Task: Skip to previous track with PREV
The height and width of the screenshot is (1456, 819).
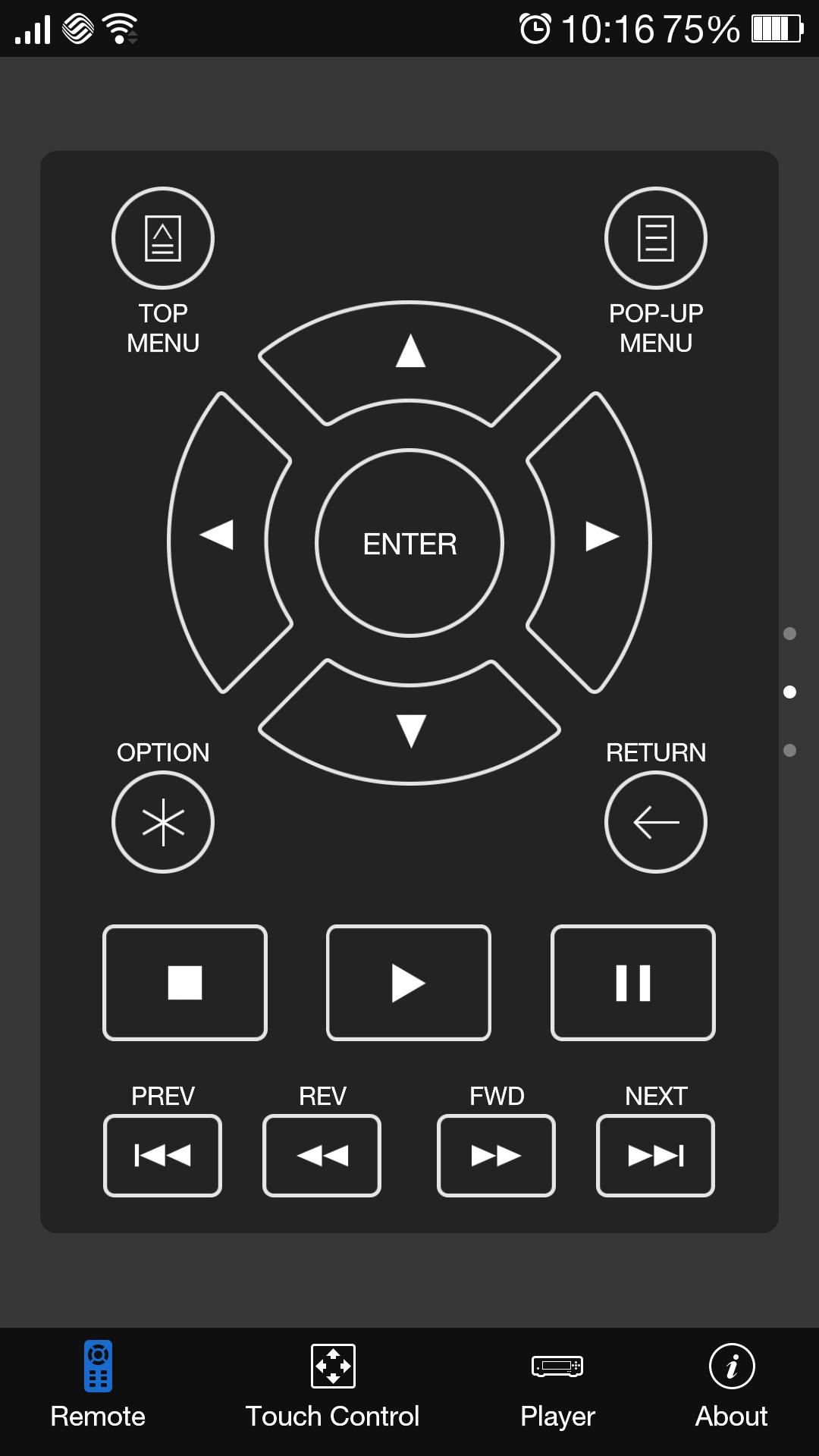Action: click(x=162, y=1155)
